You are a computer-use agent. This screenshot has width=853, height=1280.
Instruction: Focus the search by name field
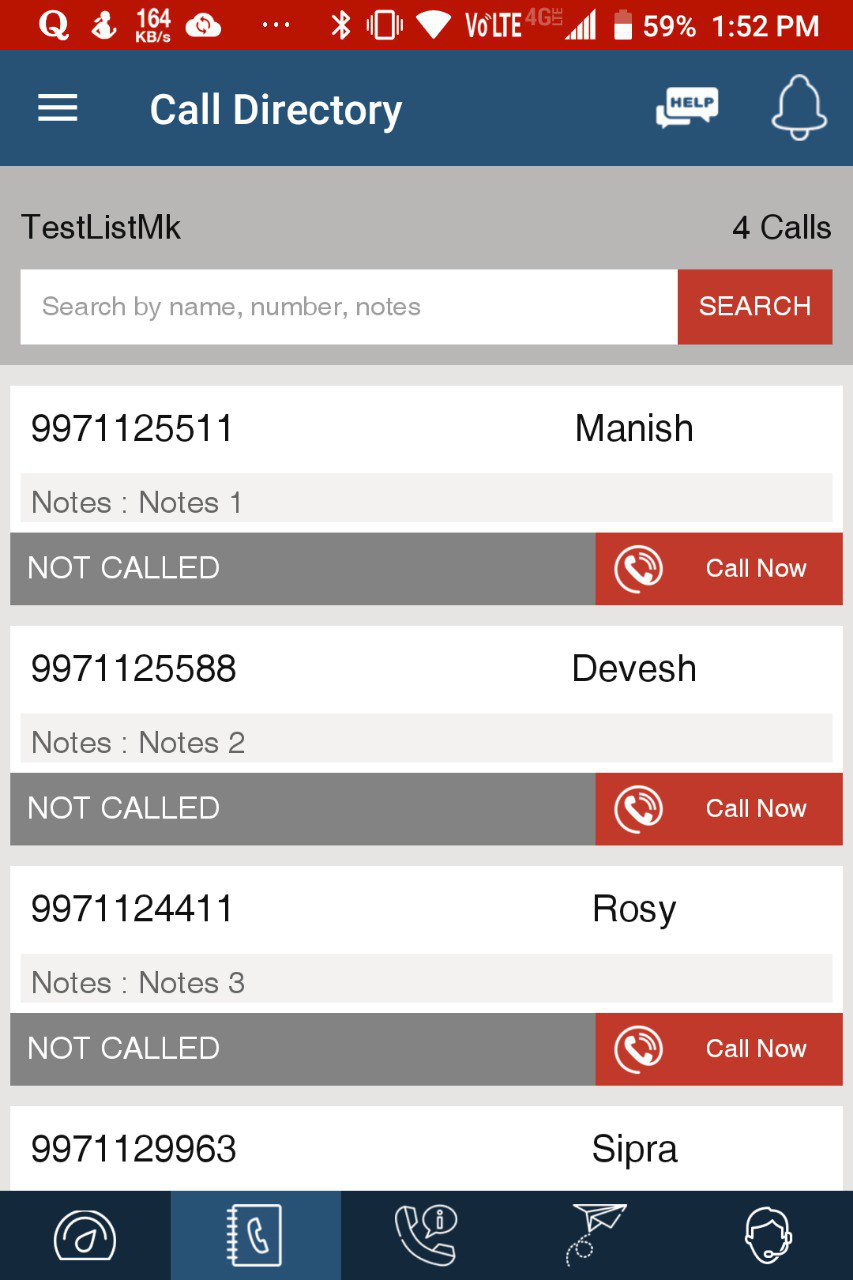[348, 307]
